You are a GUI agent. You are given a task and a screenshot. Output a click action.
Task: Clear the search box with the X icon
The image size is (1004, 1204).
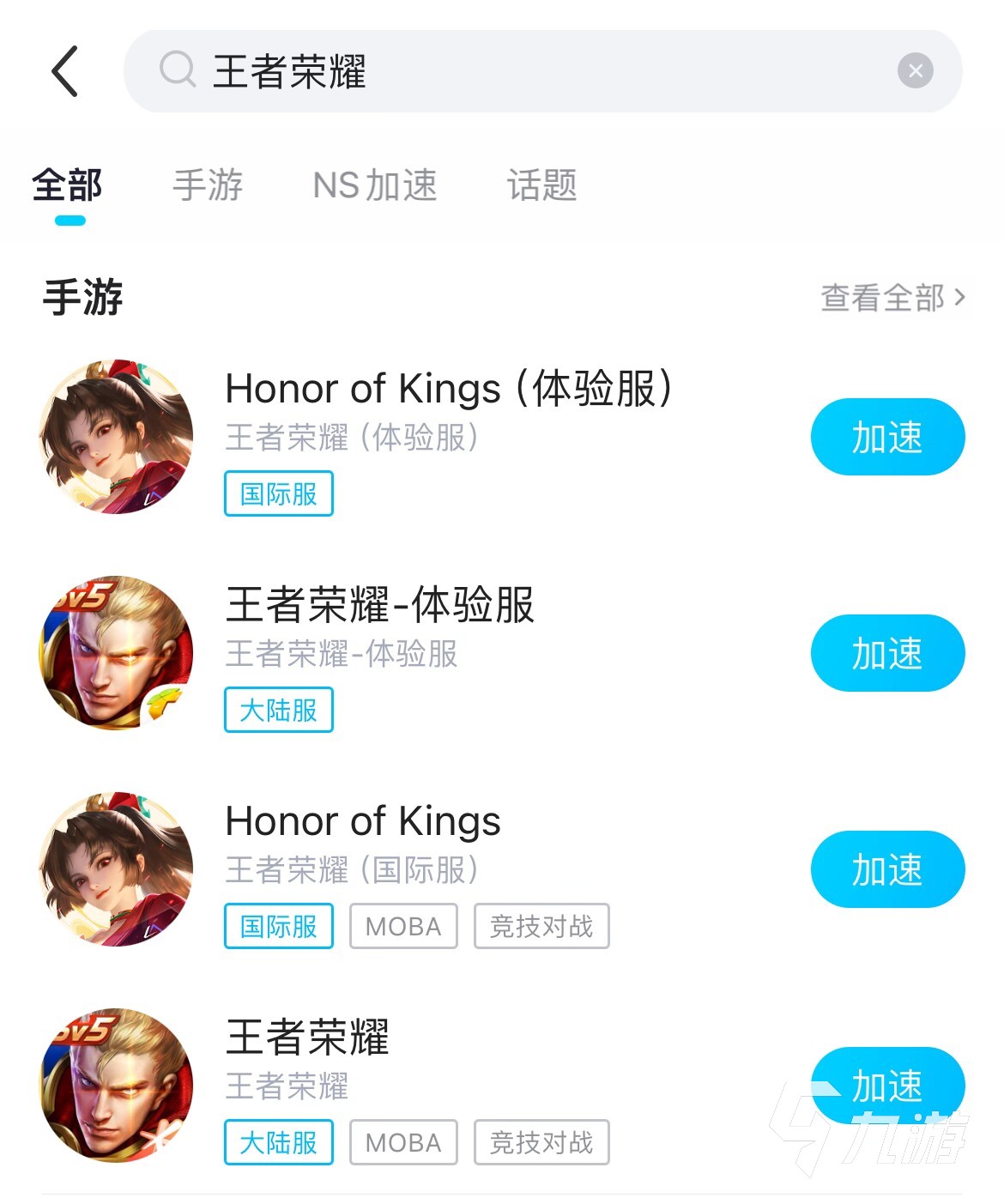coord(915,70)
